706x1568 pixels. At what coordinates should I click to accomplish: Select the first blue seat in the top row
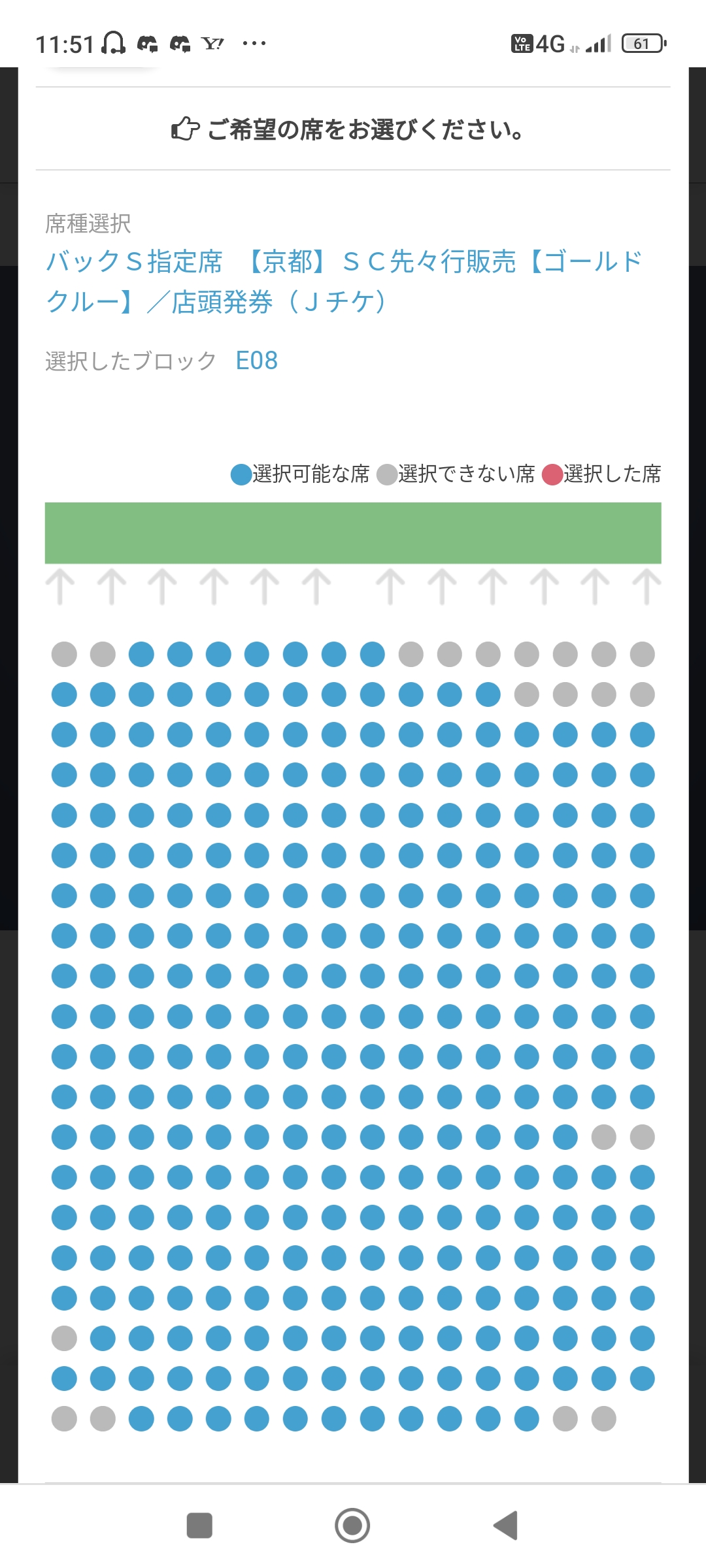click(x=141, y=654)
